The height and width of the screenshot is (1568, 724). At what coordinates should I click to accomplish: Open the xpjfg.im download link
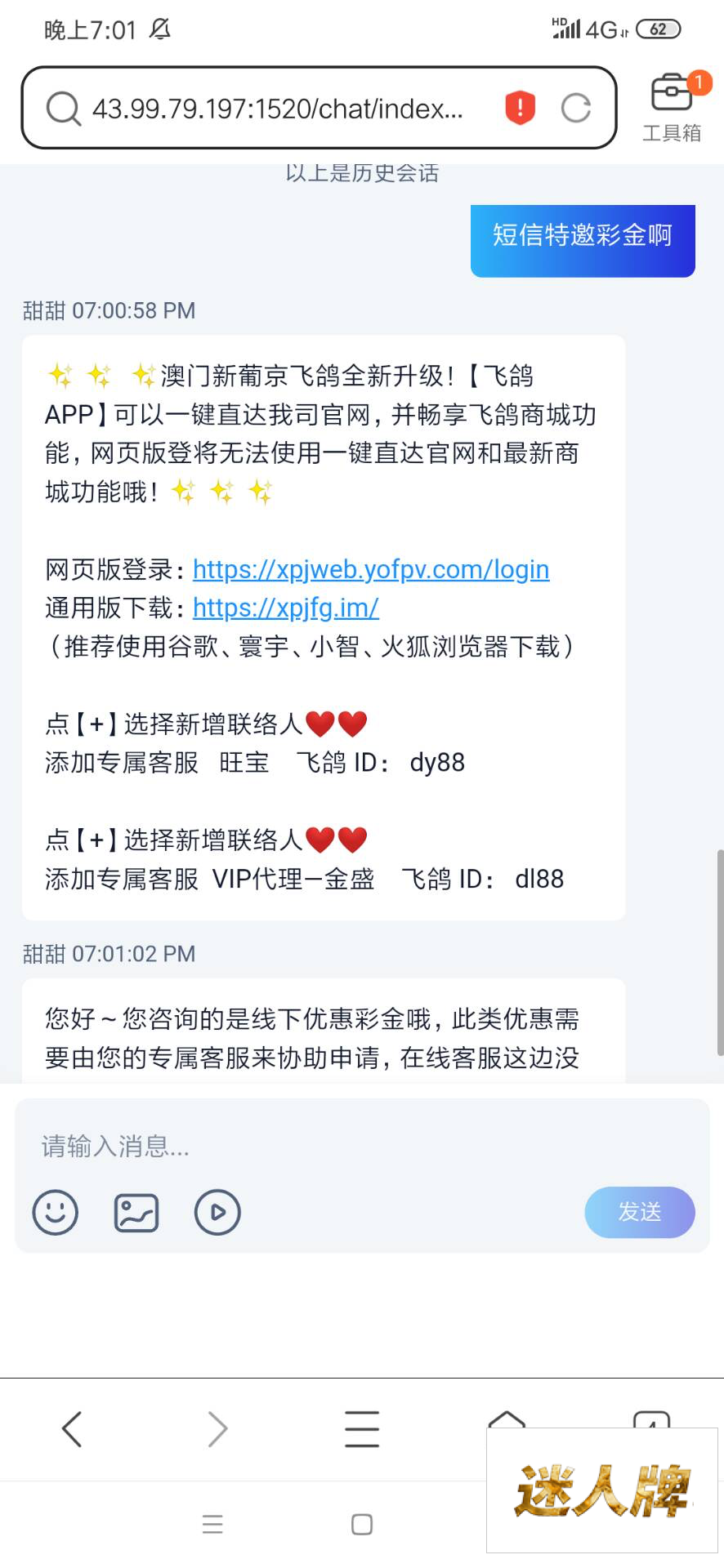[x=286, y=608]
